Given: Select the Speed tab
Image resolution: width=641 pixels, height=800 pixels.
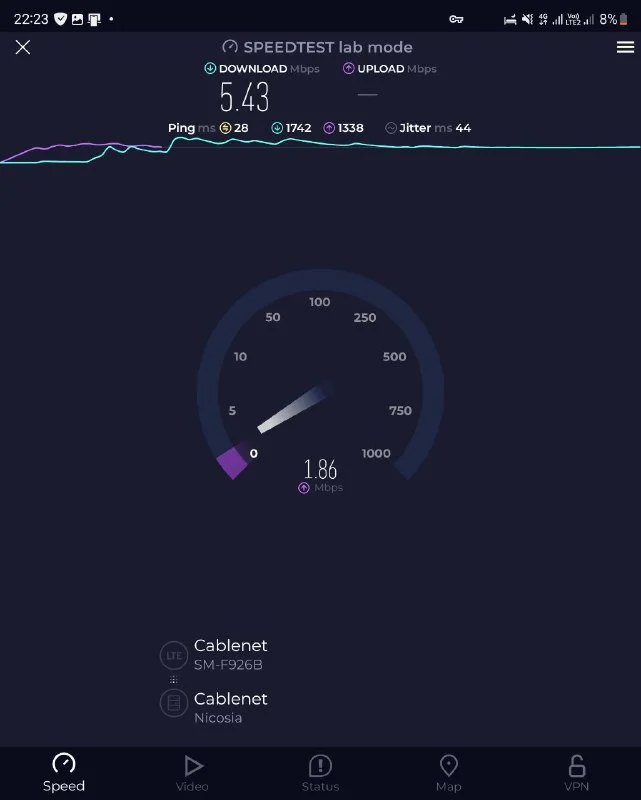Looking at the screenshot, I should click(x=64, y=773).
